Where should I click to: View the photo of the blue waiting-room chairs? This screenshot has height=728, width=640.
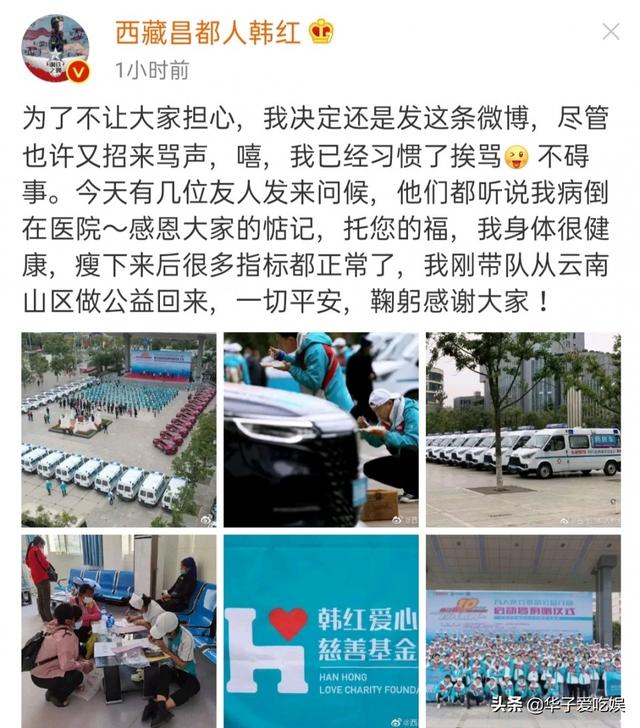click(x=118, y=630)
